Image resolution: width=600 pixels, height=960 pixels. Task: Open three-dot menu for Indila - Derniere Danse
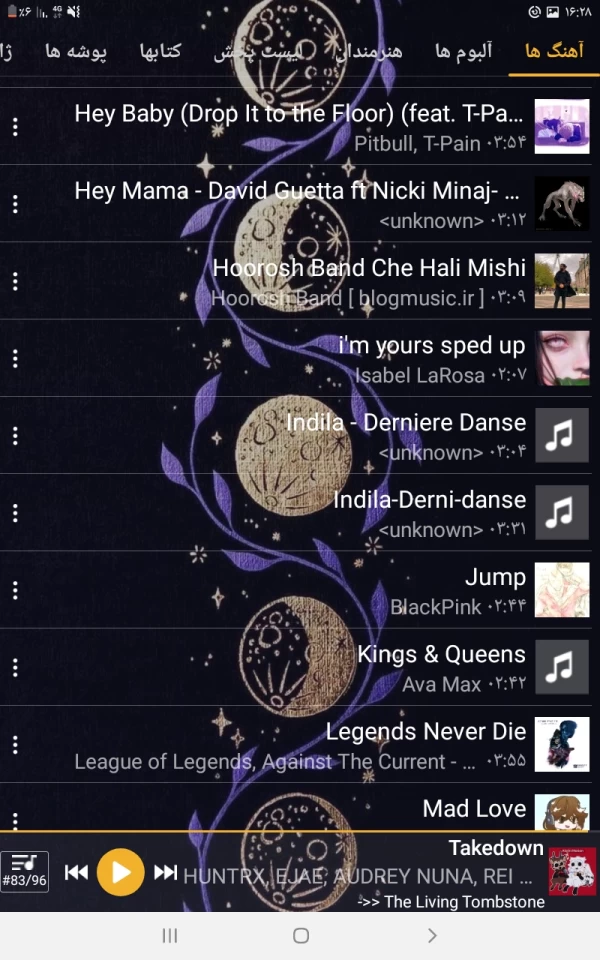coord(15,436)
